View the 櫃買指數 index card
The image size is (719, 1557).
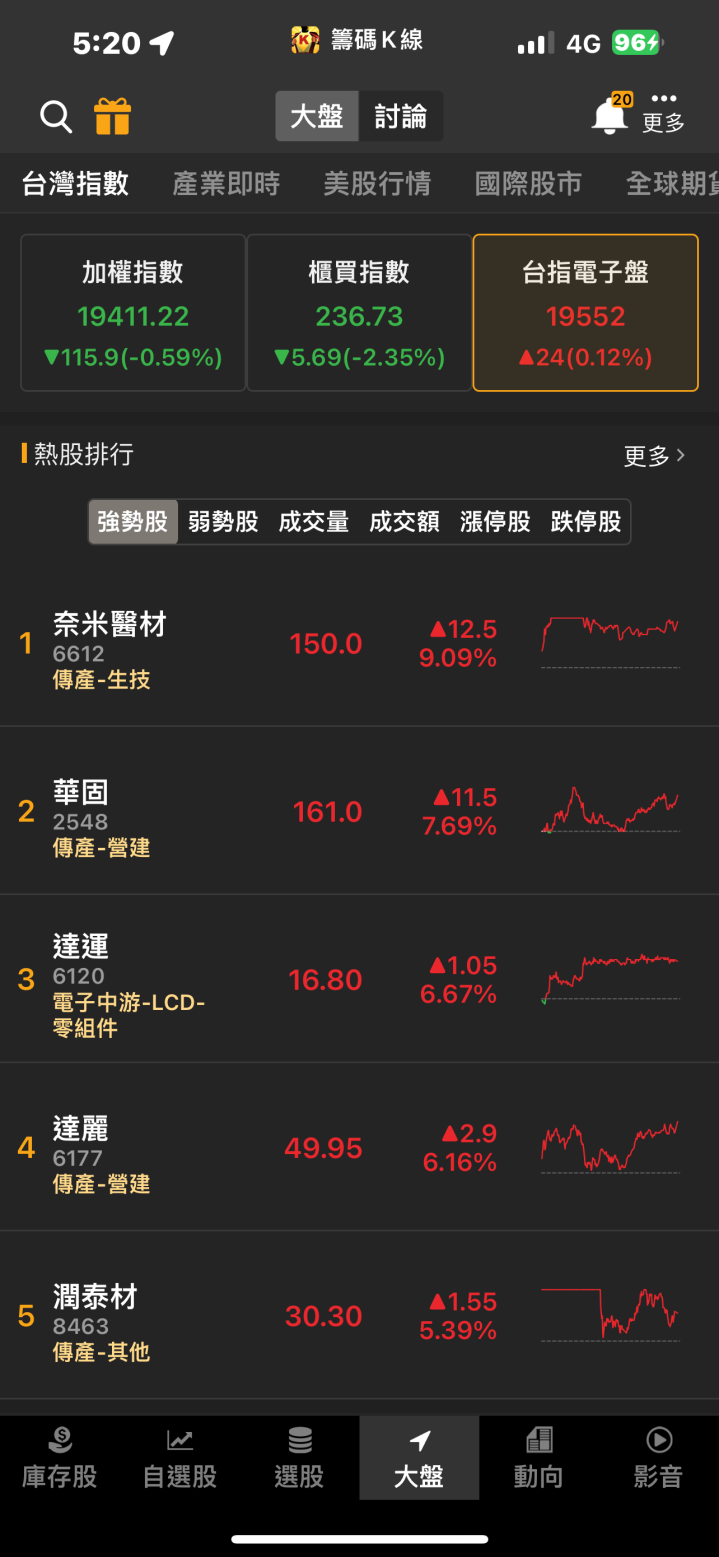pos(359,313)
